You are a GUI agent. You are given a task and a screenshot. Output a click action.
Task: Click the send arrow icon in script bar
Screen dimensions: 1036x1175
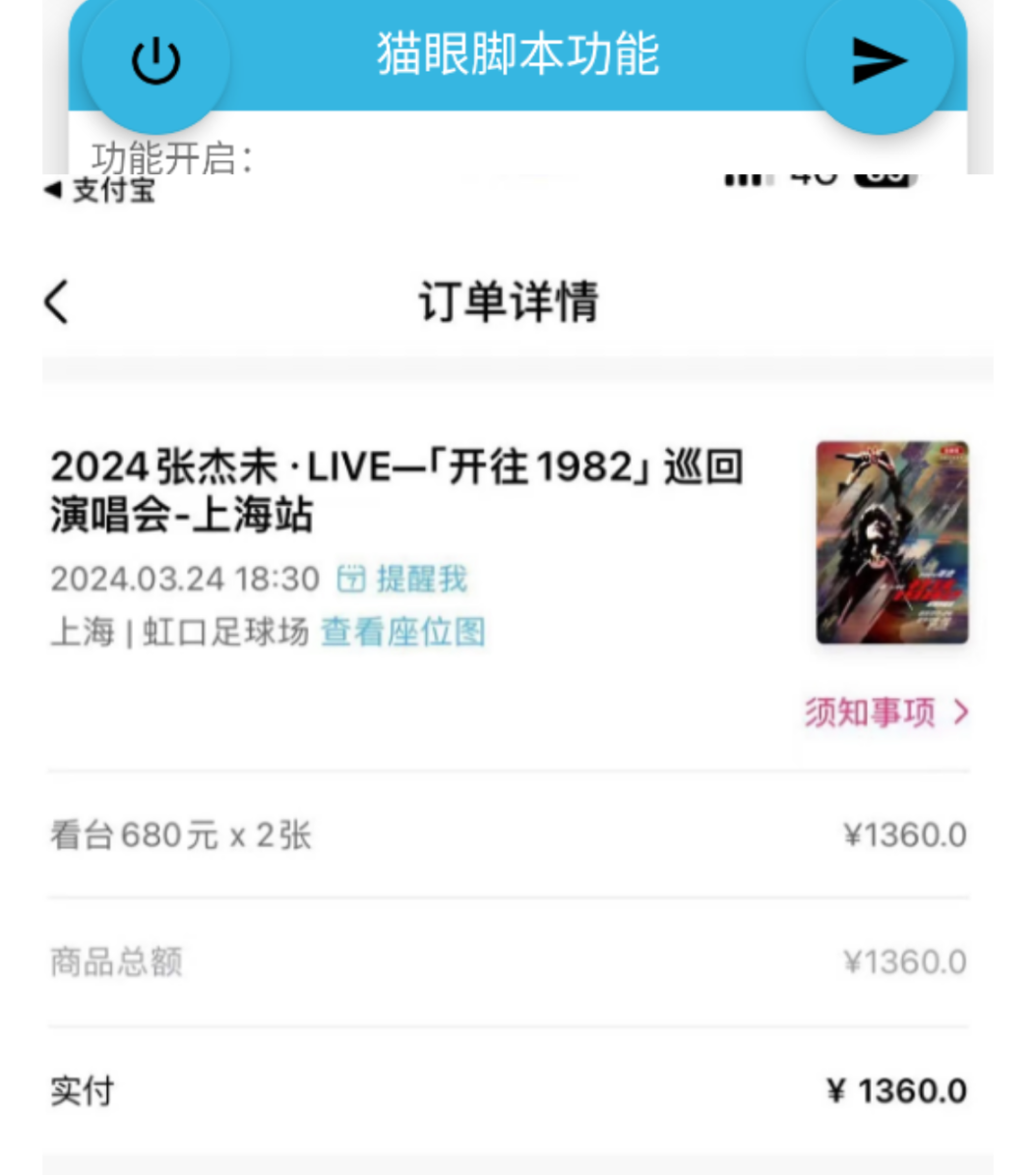tap(879, 59)
